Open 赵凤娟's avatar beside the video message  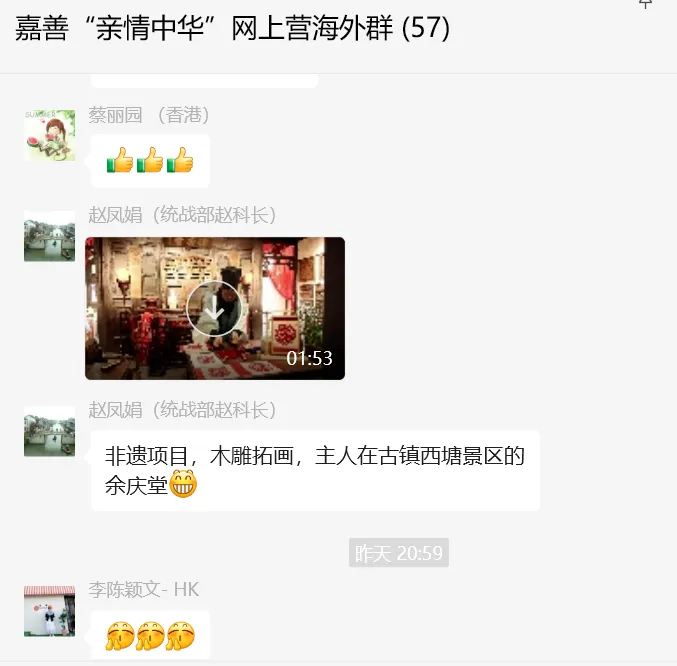point(49,236)
